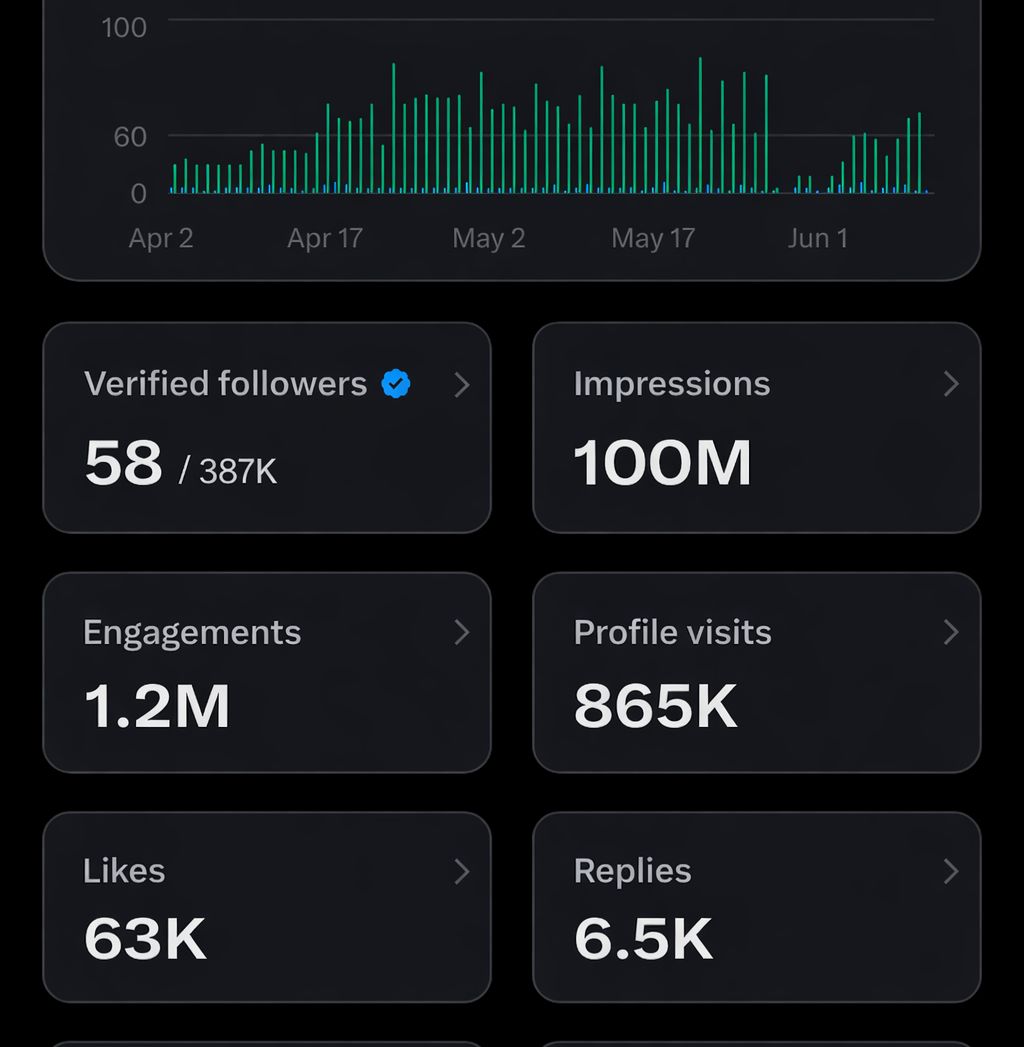The height and width of the screenshot is (1047, 1024).
Task: Open the Profile visits chevron arrow
Action: click(x=951, y=631)
